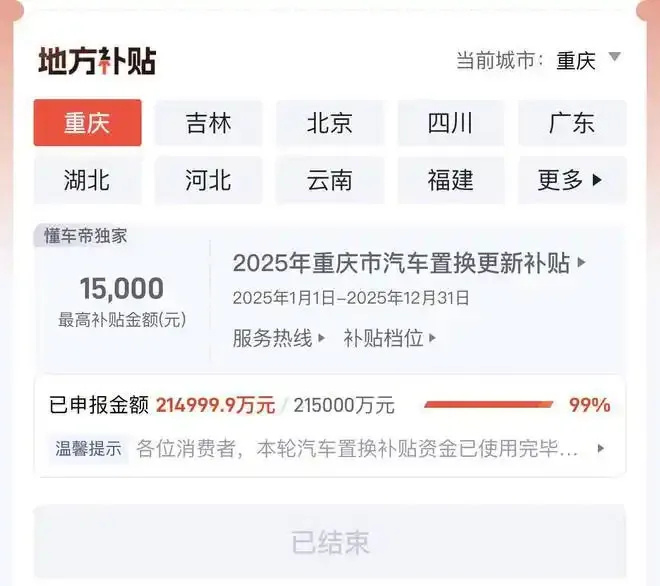The height and width of the screenshot is (586, 660).
Task: Select the 广东 region
Action: (x=572, y=123)
